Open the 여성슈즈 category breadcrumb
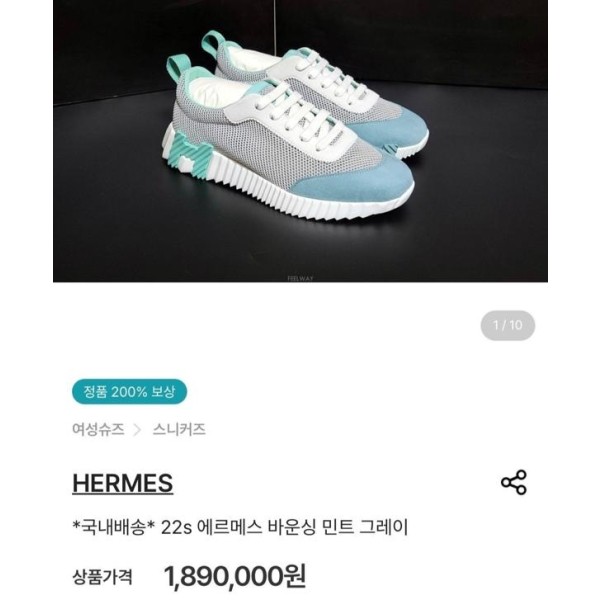This screenshot has width=600, height=600. tap(98, 430)
